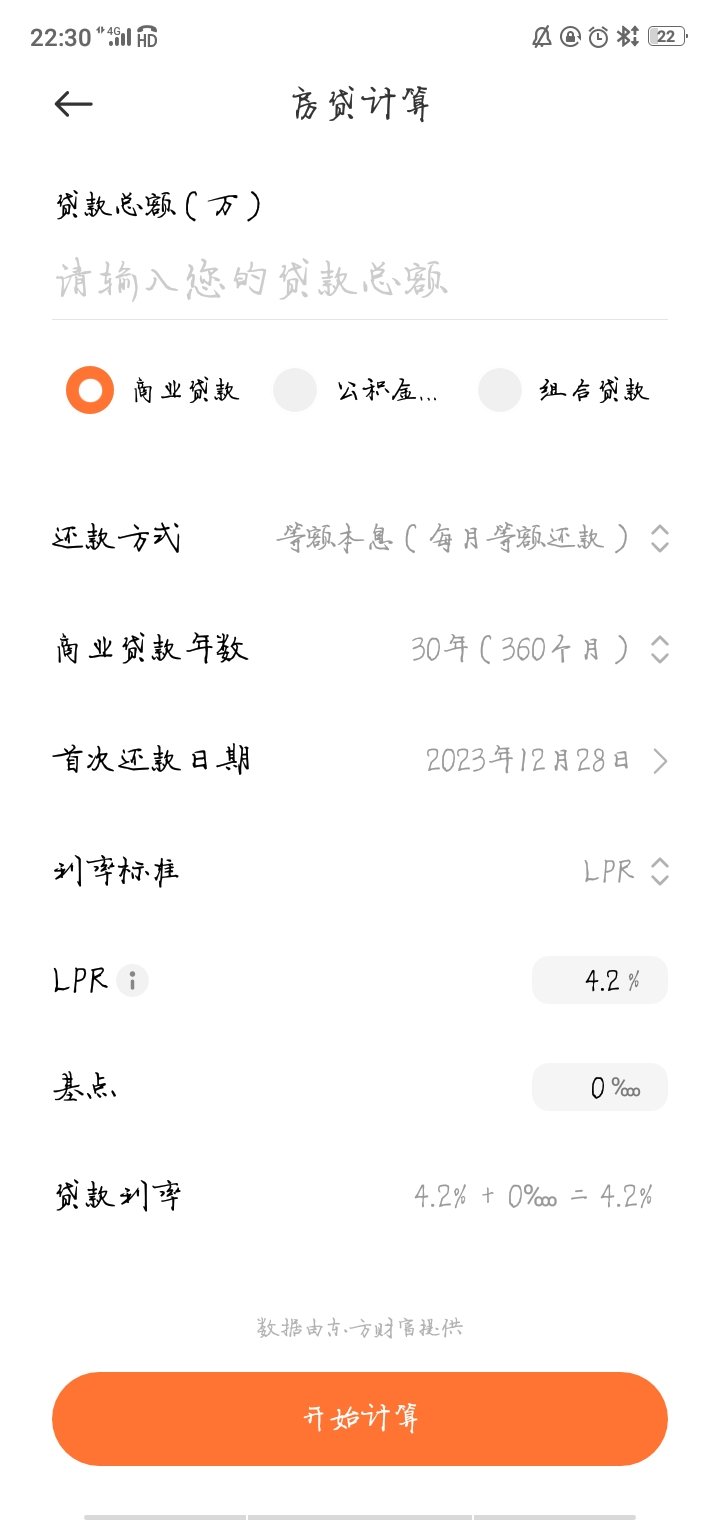Screen dimensions: 720x1520
Task: Tap the alarm clock status bar icon
Action: point(597,36)
